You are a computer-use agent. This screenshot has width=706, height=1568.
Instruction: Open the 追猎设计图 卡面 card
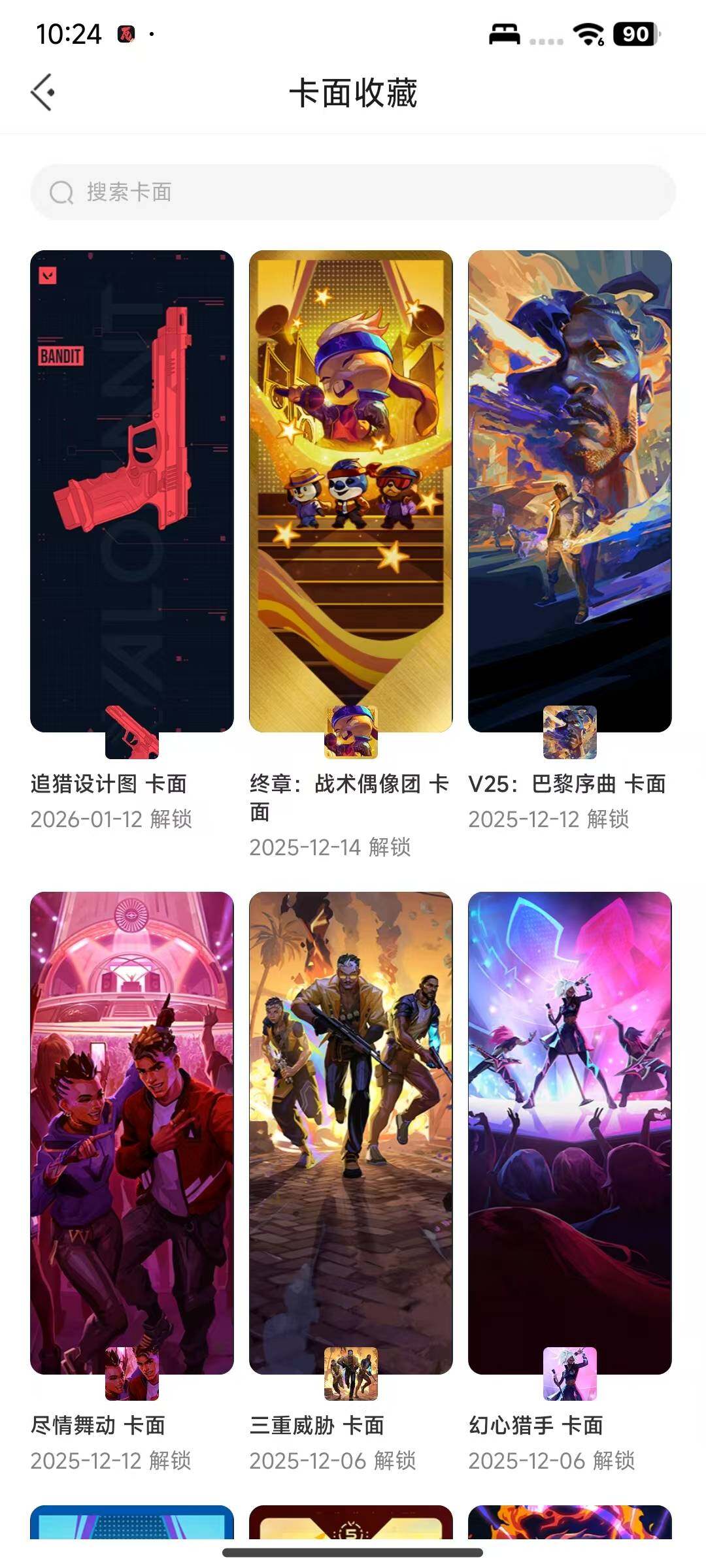point(132,491)
